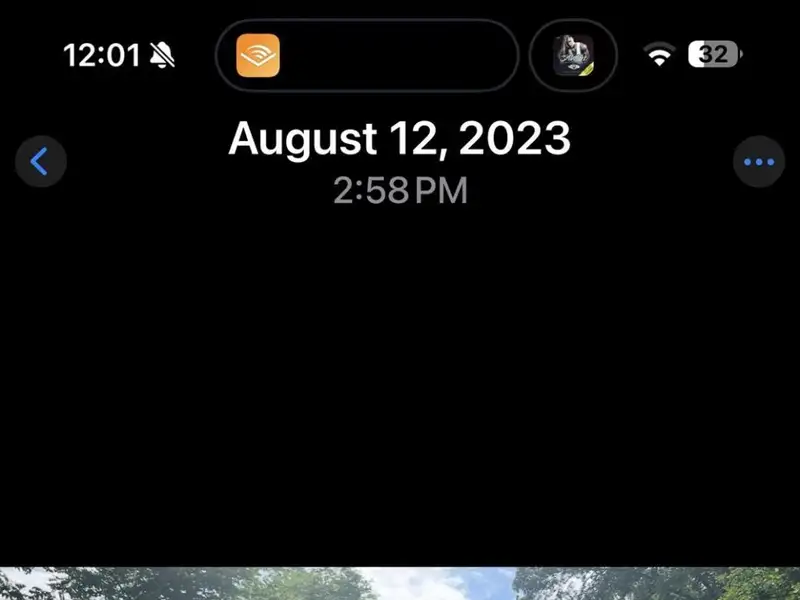Open the Audible activity in Dynamic Island
The image size is (800, 600).
(258, 56)
